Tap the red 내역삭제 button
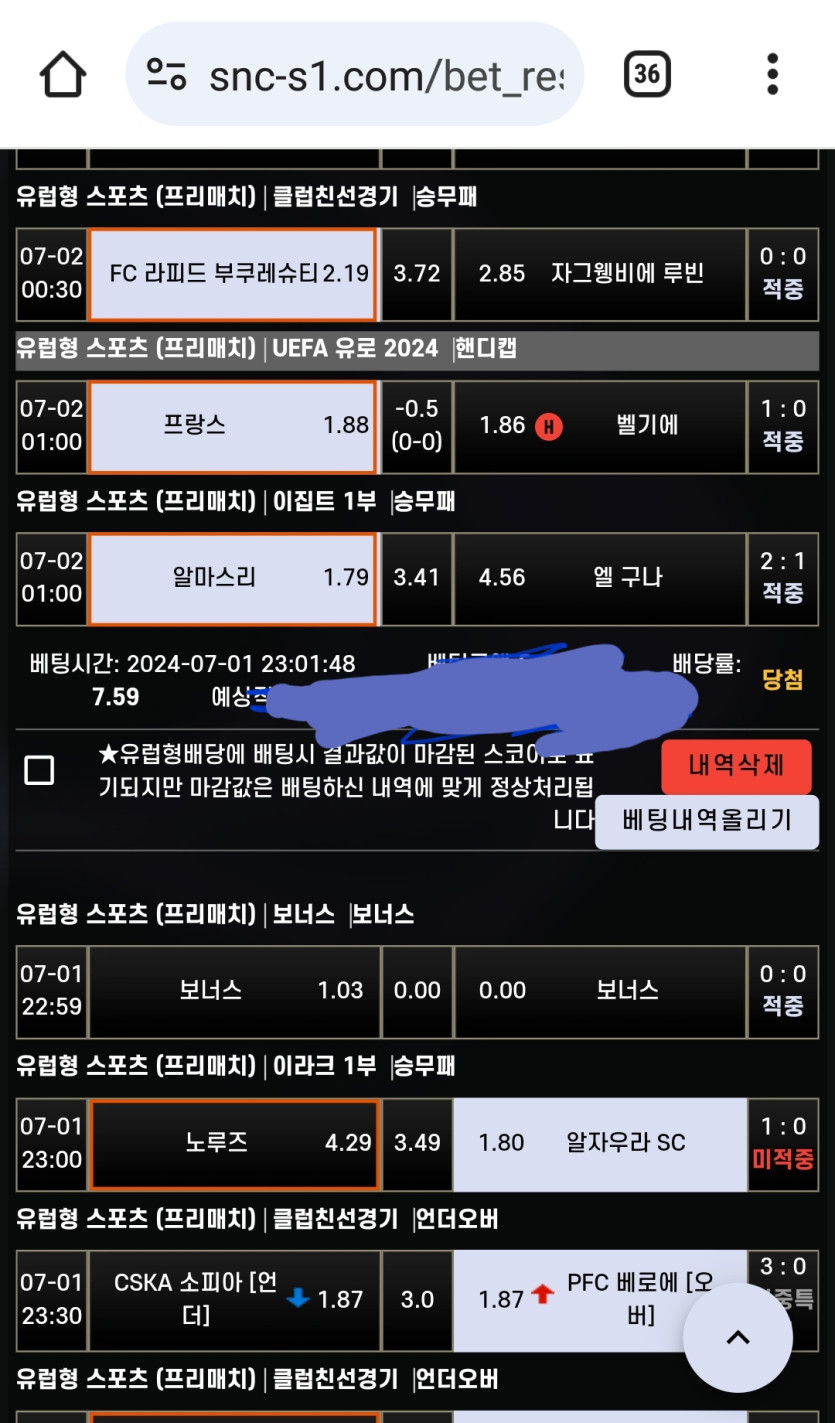Screen dimensions: 835x1423 (x=736, y=767)
